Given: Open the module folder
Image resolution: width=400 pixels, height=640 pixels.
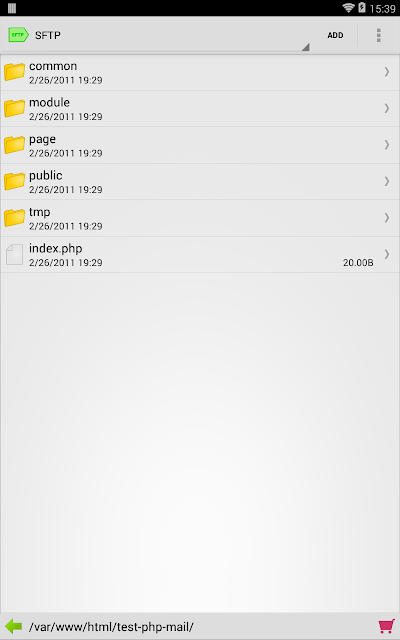Looking at the screenshot, I should 200,109.
